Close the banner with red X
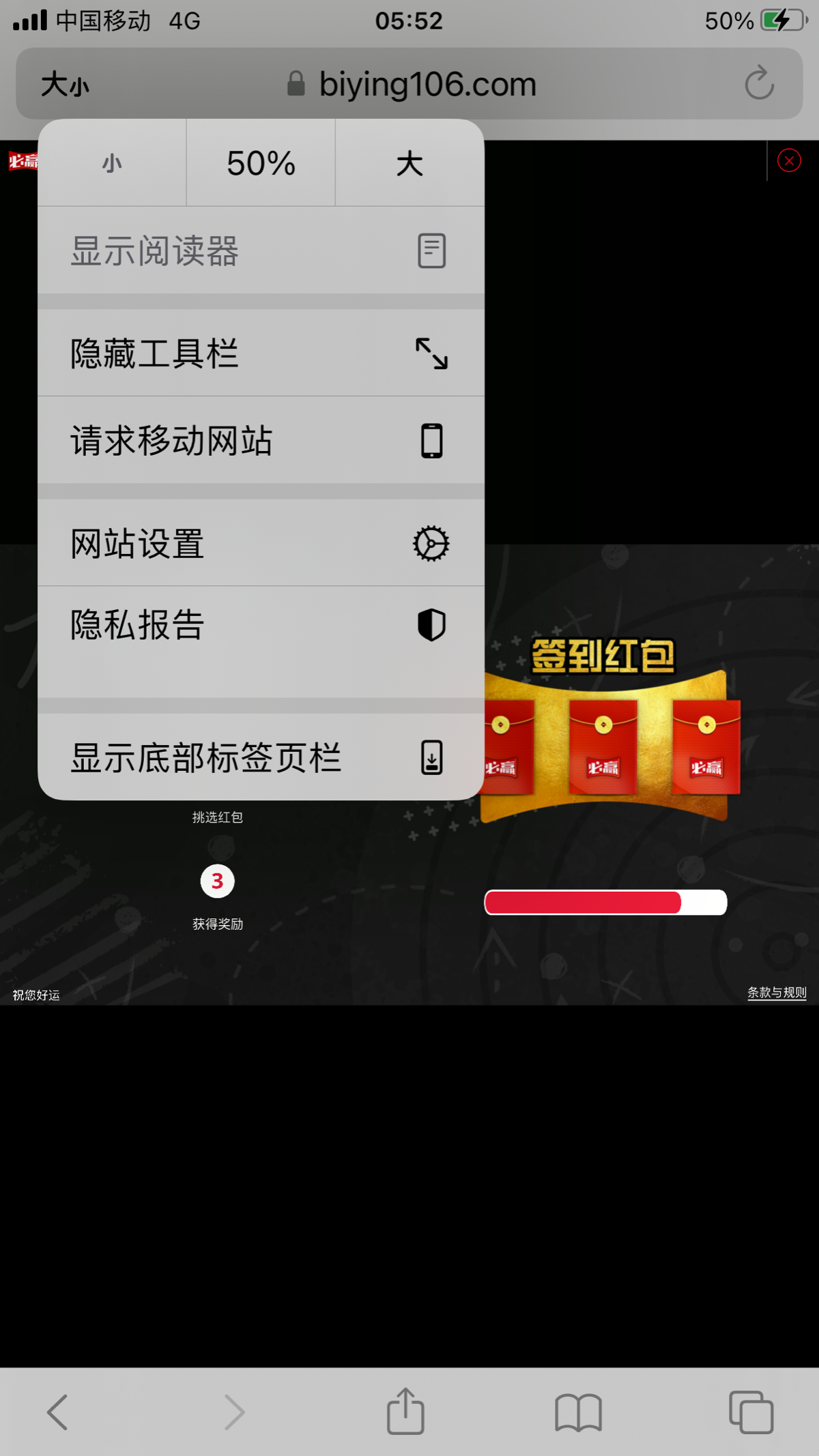Screen dimensions: 819x1456 (789, 161)
